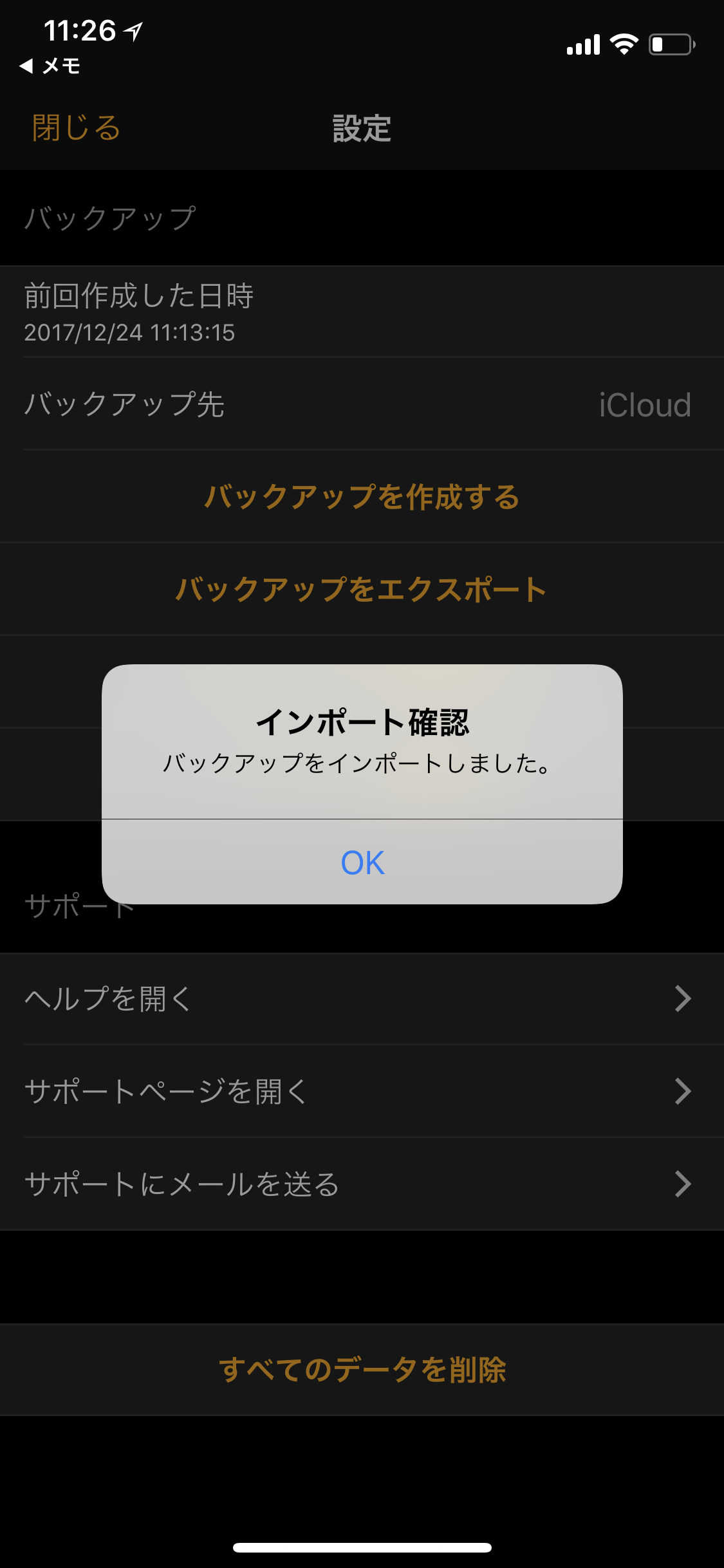
Task: Select サポートにメールを送る
Action: point(362,1184)
